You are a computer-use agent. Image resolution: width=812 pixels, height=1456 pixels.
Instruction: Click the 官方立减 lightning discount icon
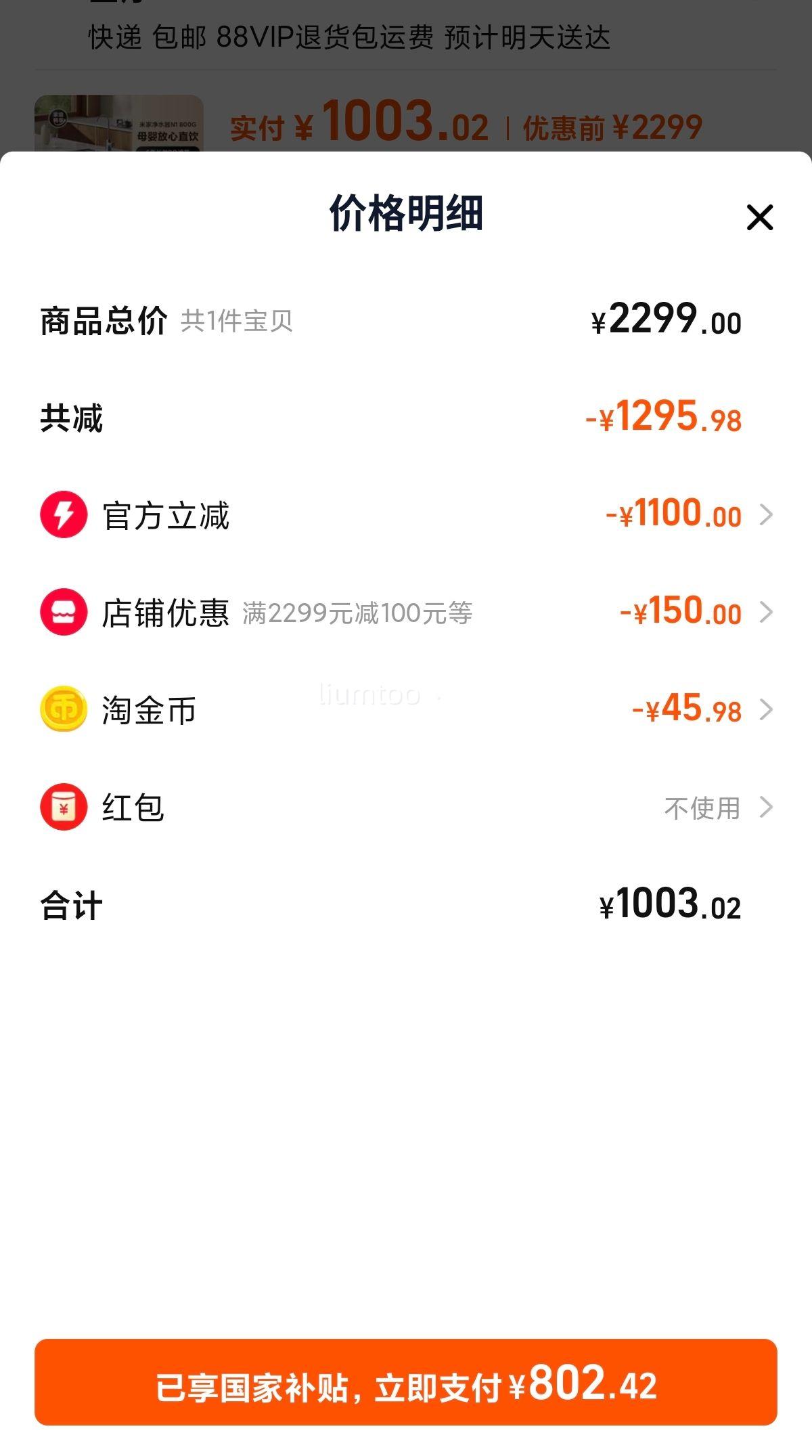(x=64, y=516)
